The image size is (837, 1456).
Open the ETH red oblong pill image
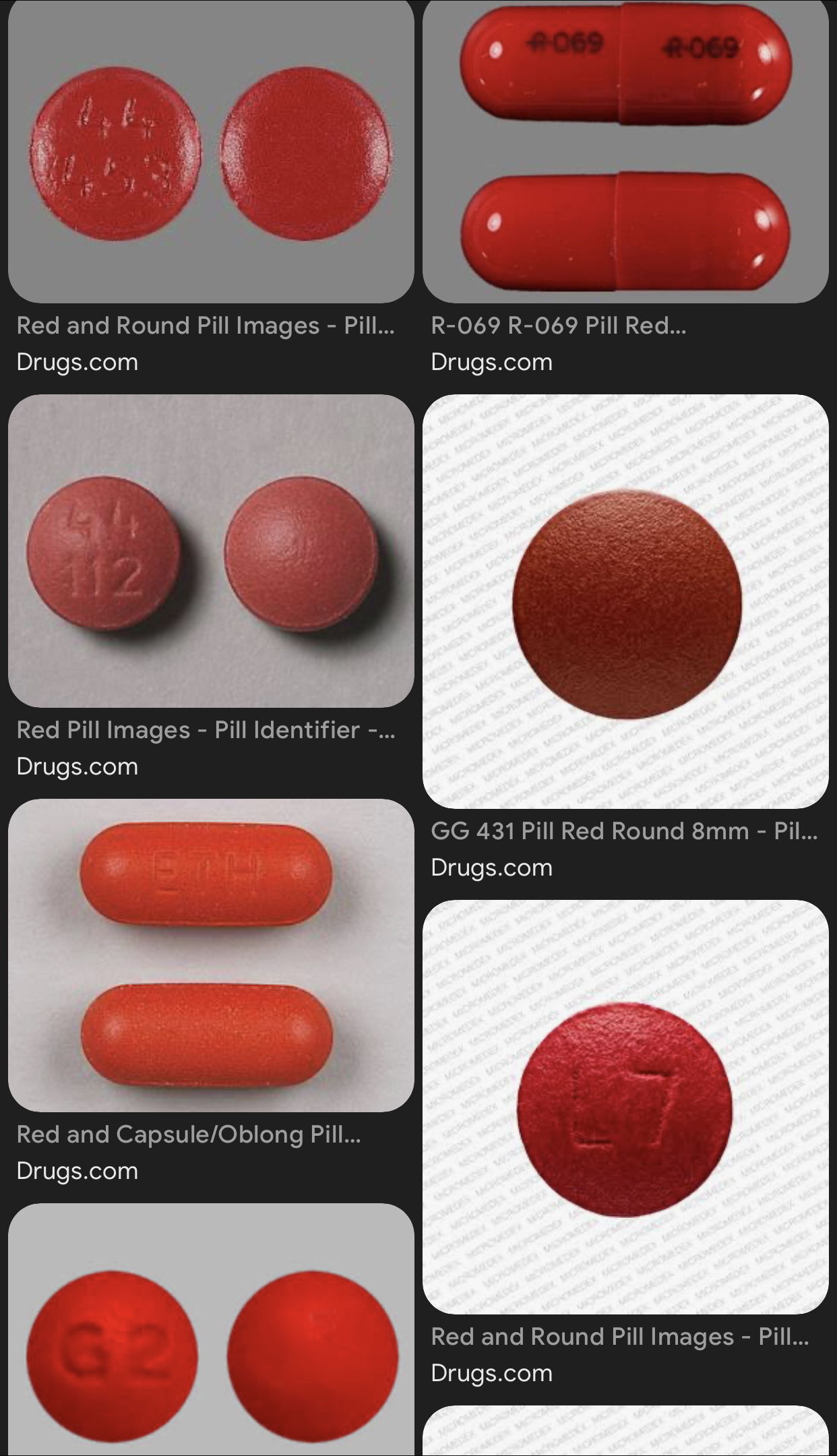point(211,955)
